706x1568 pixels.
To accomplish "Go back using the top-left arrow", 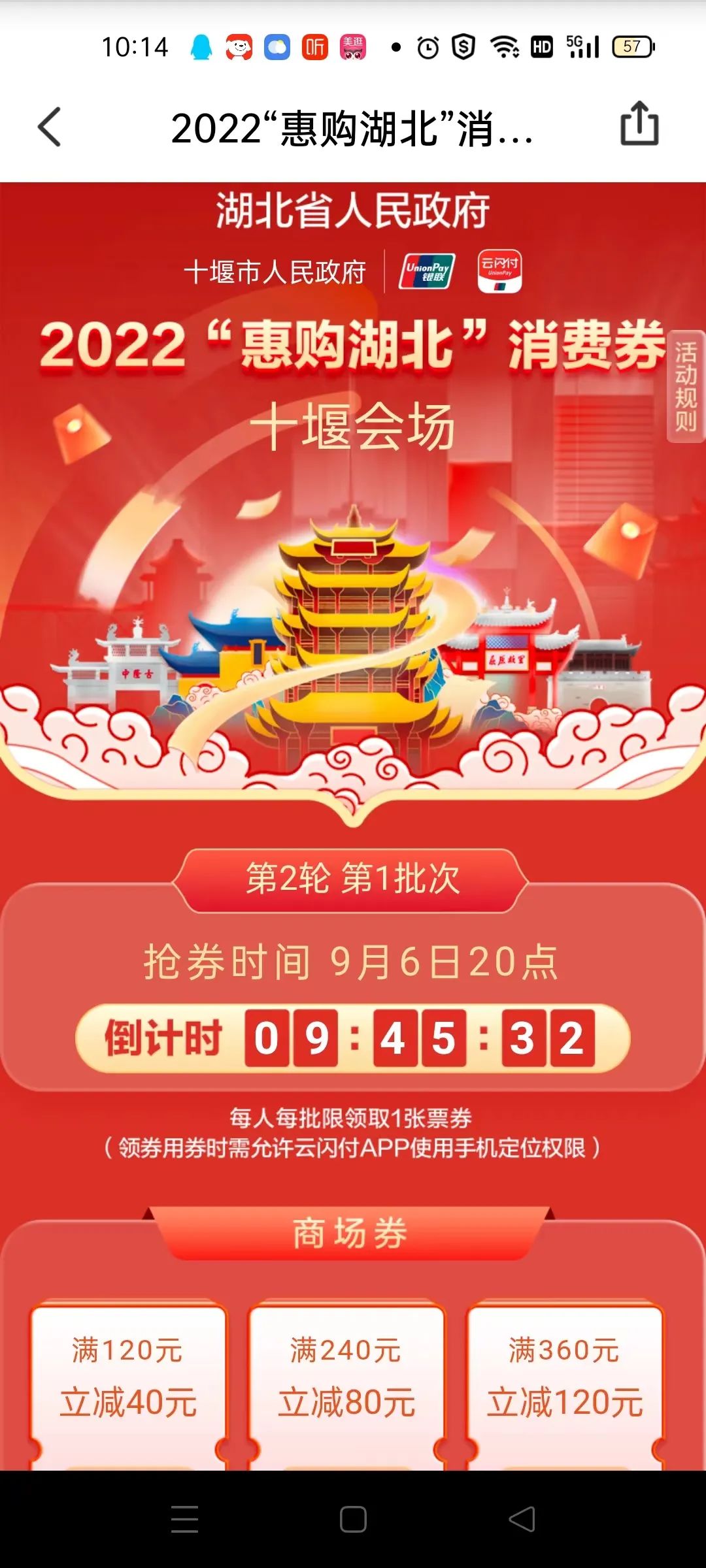I will point(50,127).
